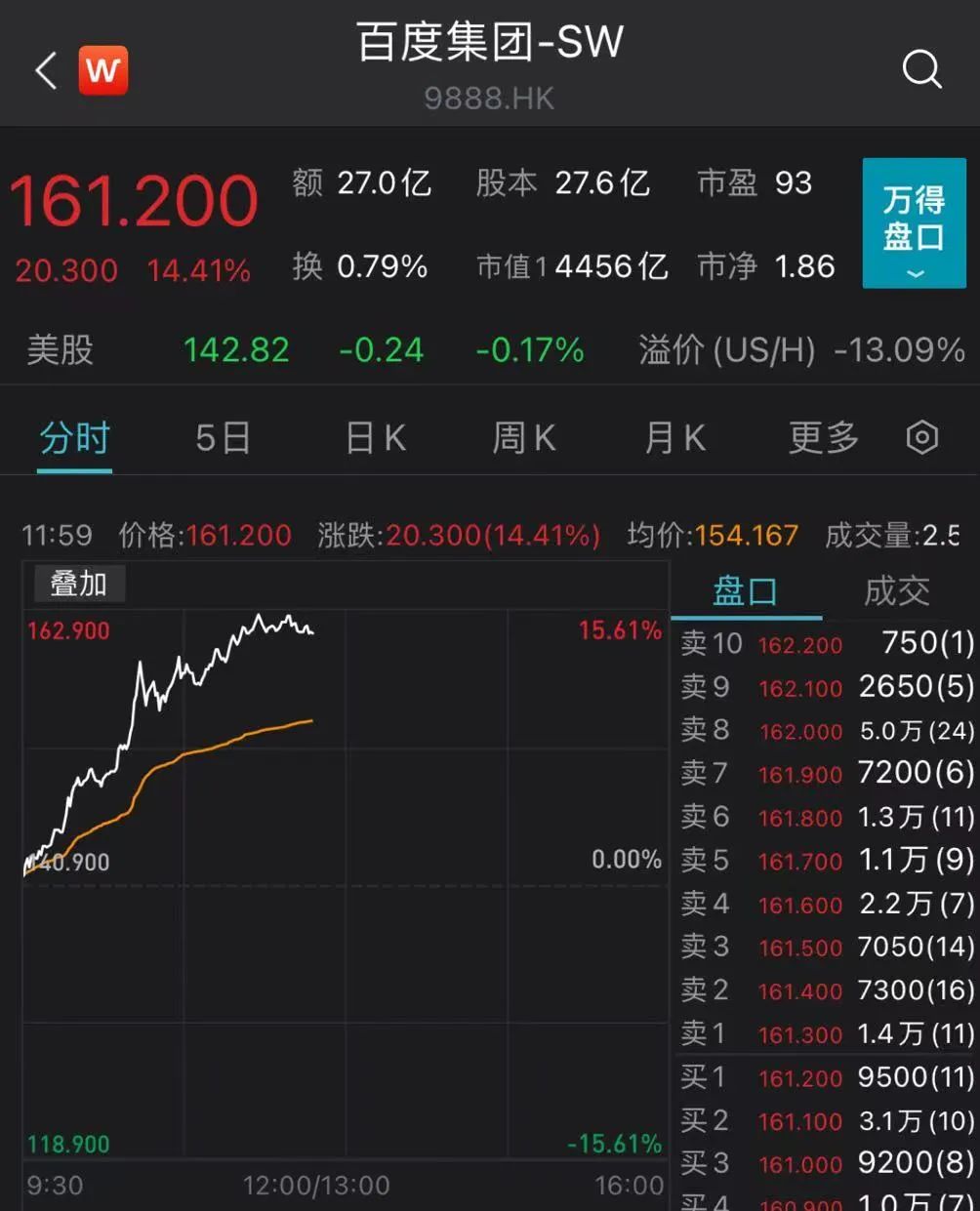Select the 周K chart tab

pyautogui.click(x=524, y=438)
